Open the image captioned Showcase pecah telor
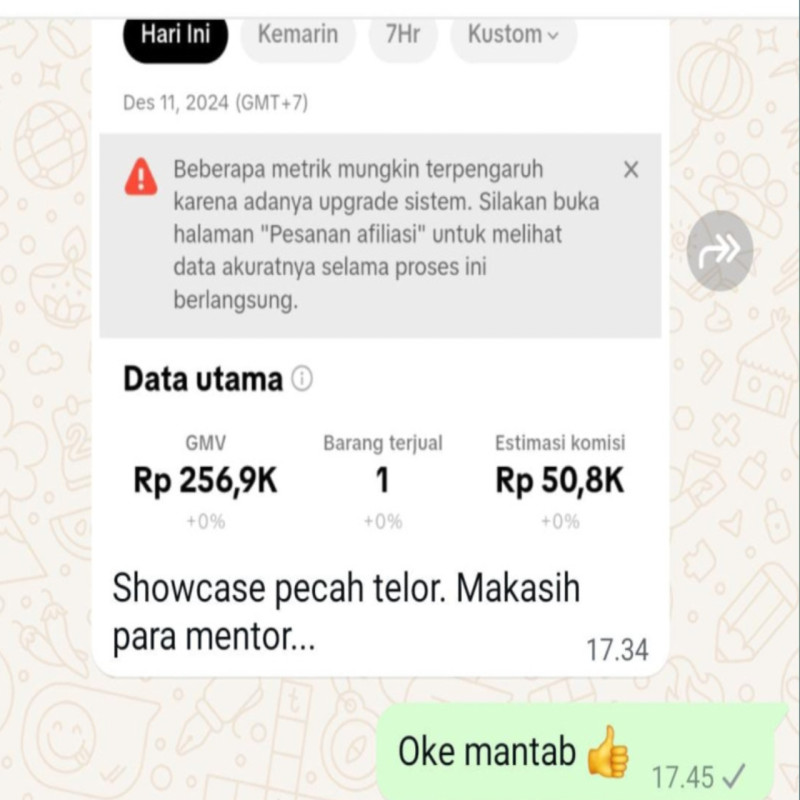Screen dimensions: 800x800 pos(380,300)
